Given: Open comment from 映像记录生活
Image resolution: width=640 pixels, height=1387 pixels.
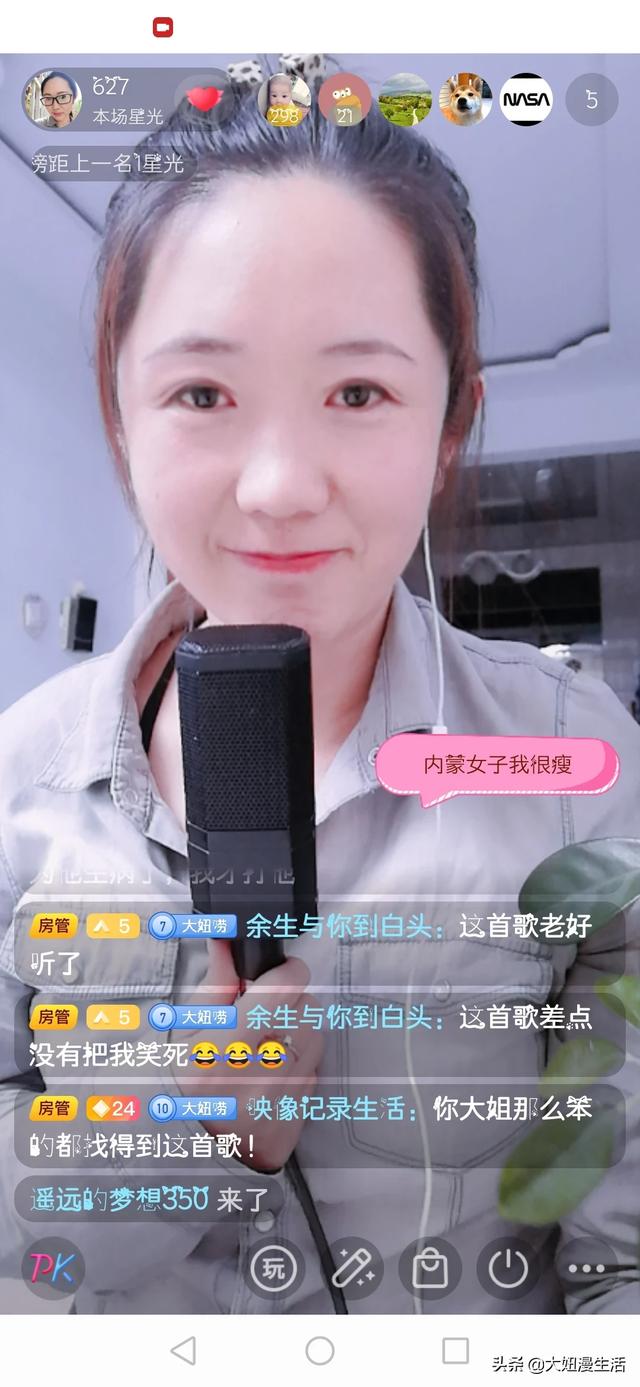Looking at the screenshot, I should tap(320, 1126).
